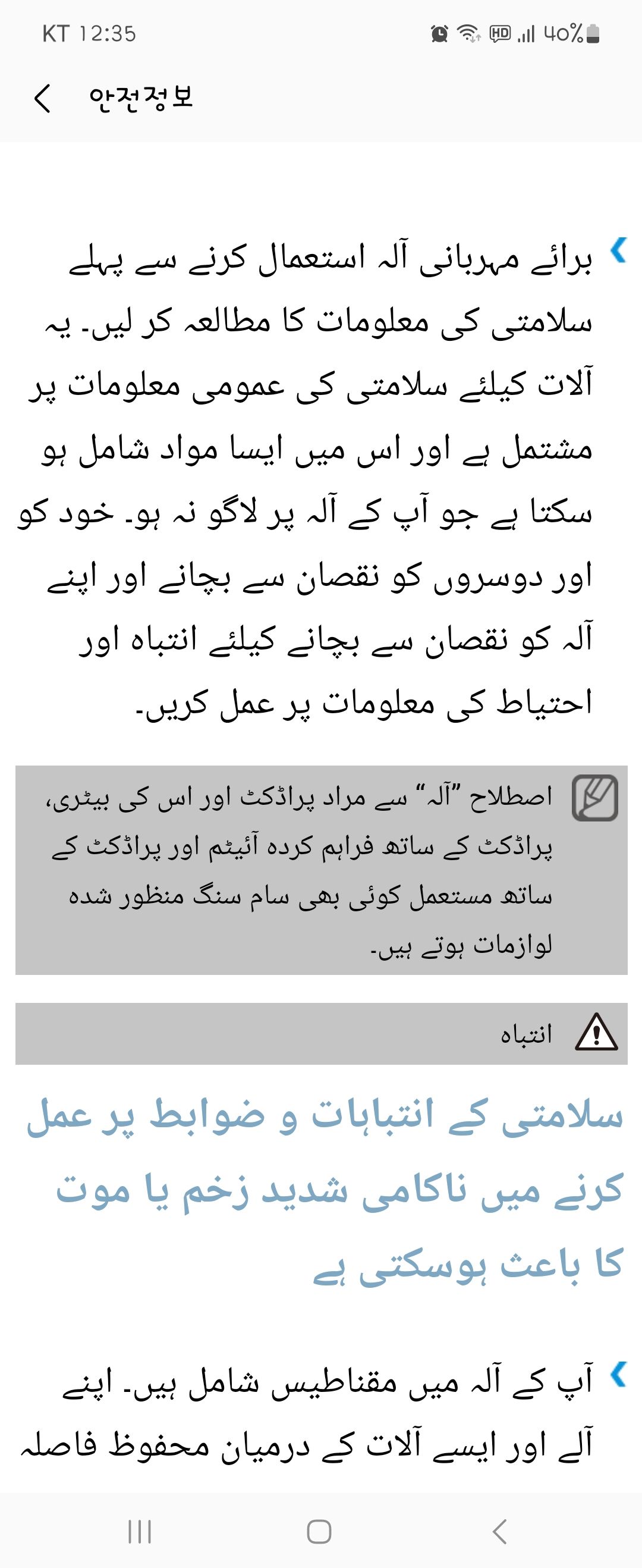Viewport: 642px width, 1568px height.
Task: Go to the home screen
Action: point(319,1531)
